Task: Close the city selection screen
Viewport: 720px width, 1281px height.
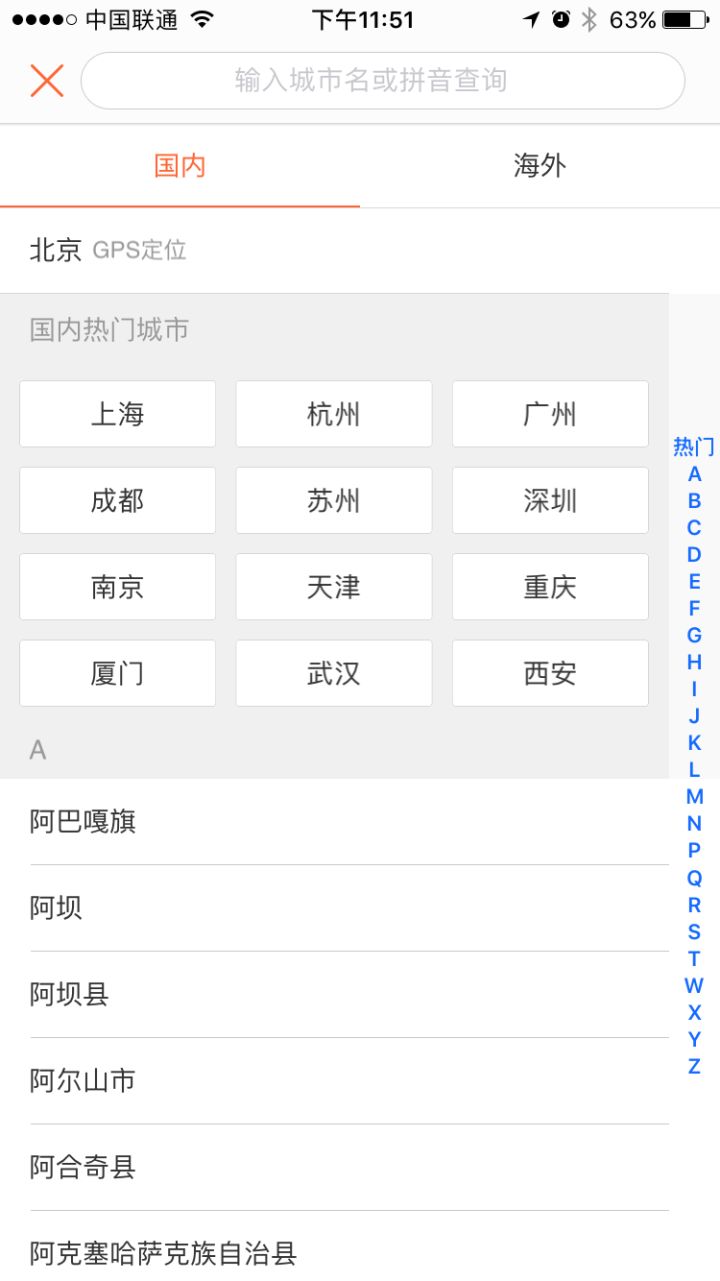Action: [47, 80]
